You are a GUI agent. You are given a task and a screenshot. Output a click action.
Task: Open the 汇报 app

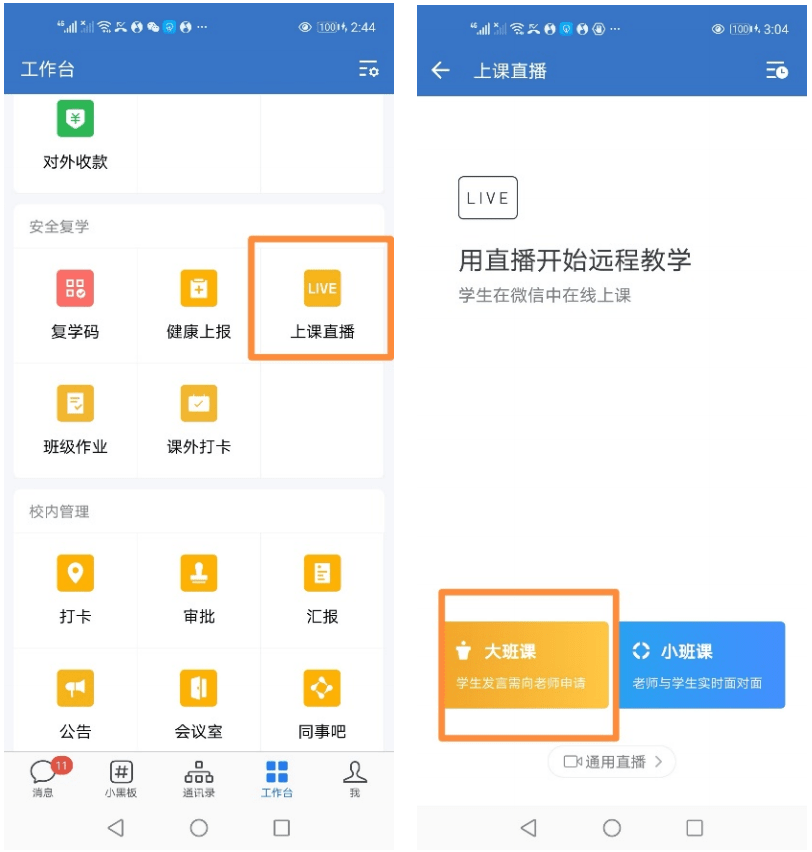pos(322,590)
